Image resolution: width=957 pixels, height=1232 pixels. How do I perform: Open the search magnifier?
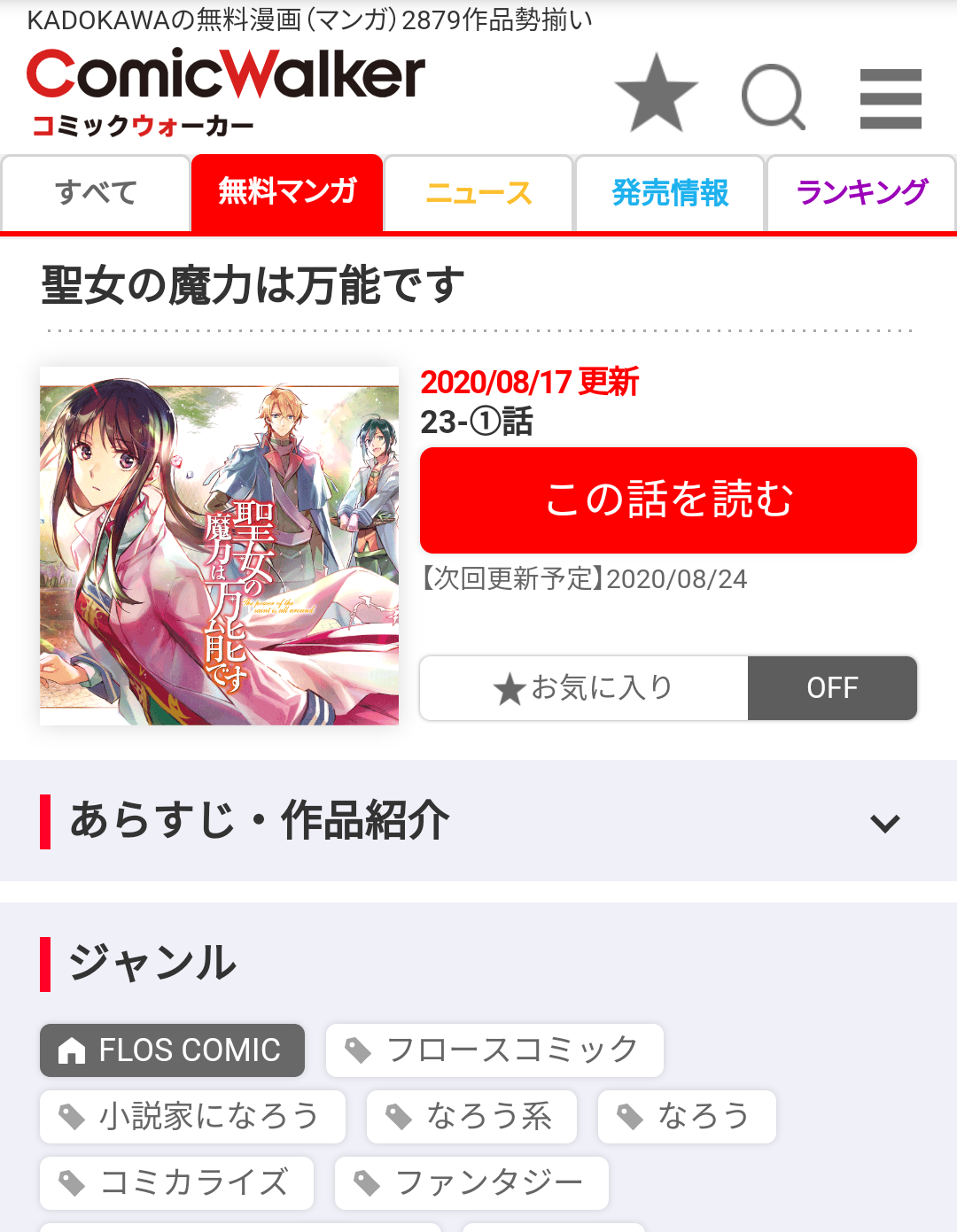point(773,97)
